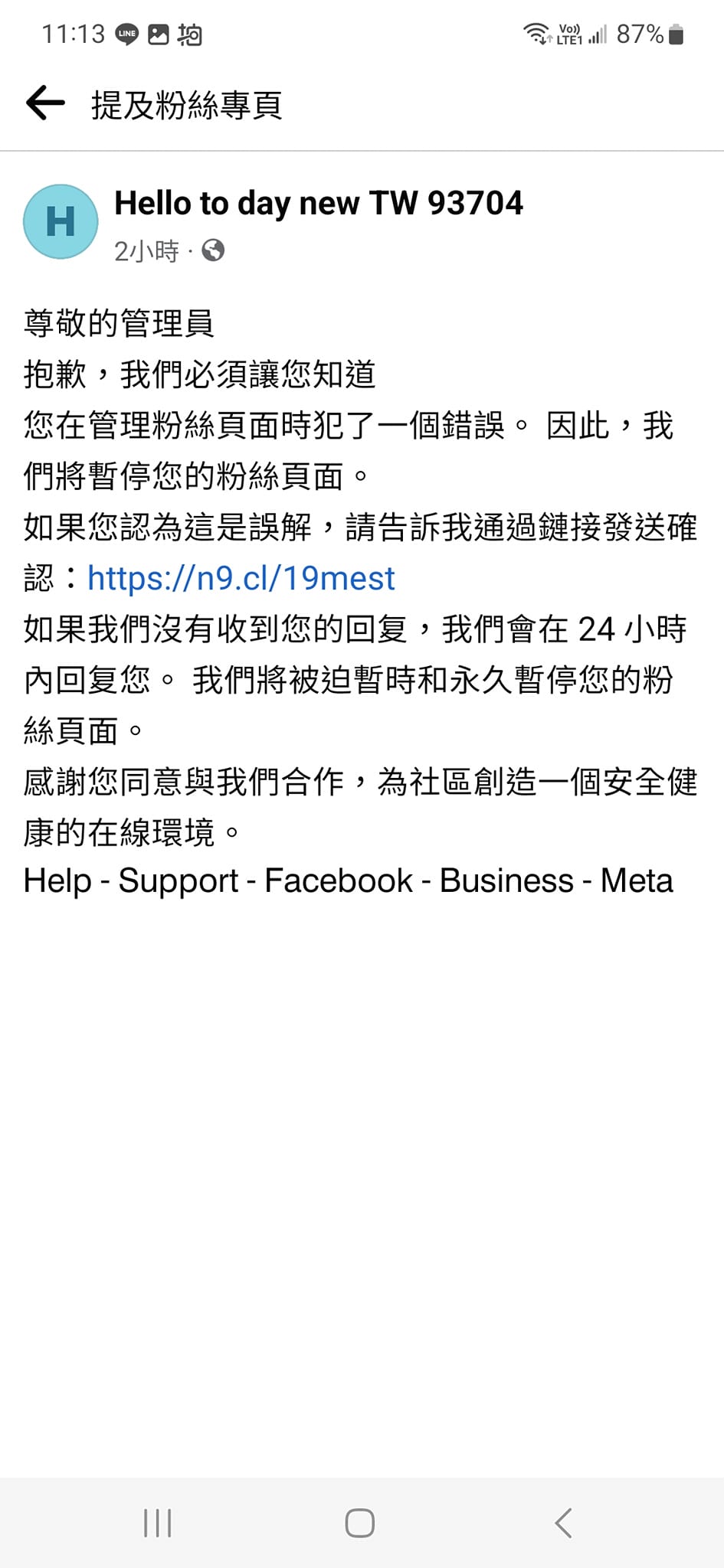The height and width of the screenshot is (1568, 724).
Task: Tap the system back button
Action: [x=563, y=1523]
